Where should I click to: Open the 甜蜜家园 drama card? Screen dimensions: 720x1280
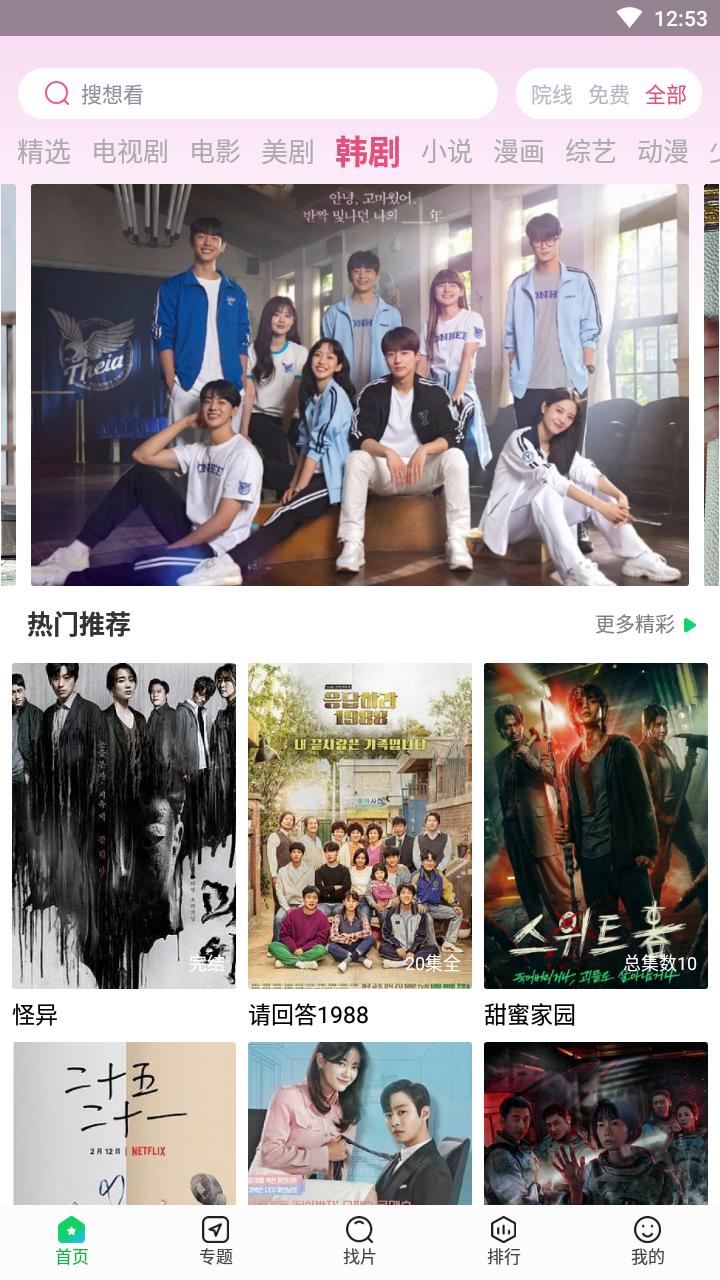pyautogui.click(x=596, y=826)
